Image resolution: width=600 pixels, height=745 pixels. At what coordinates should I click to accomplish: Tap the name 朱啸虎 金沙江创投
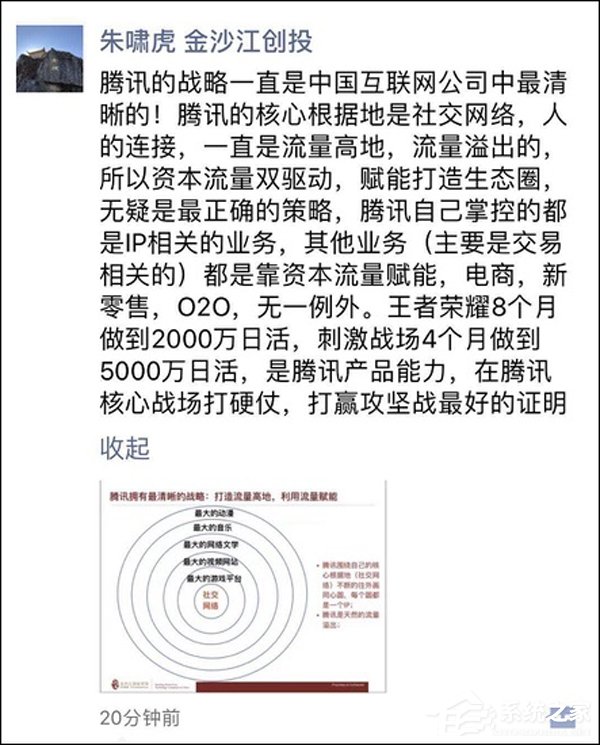coord(207,41)
